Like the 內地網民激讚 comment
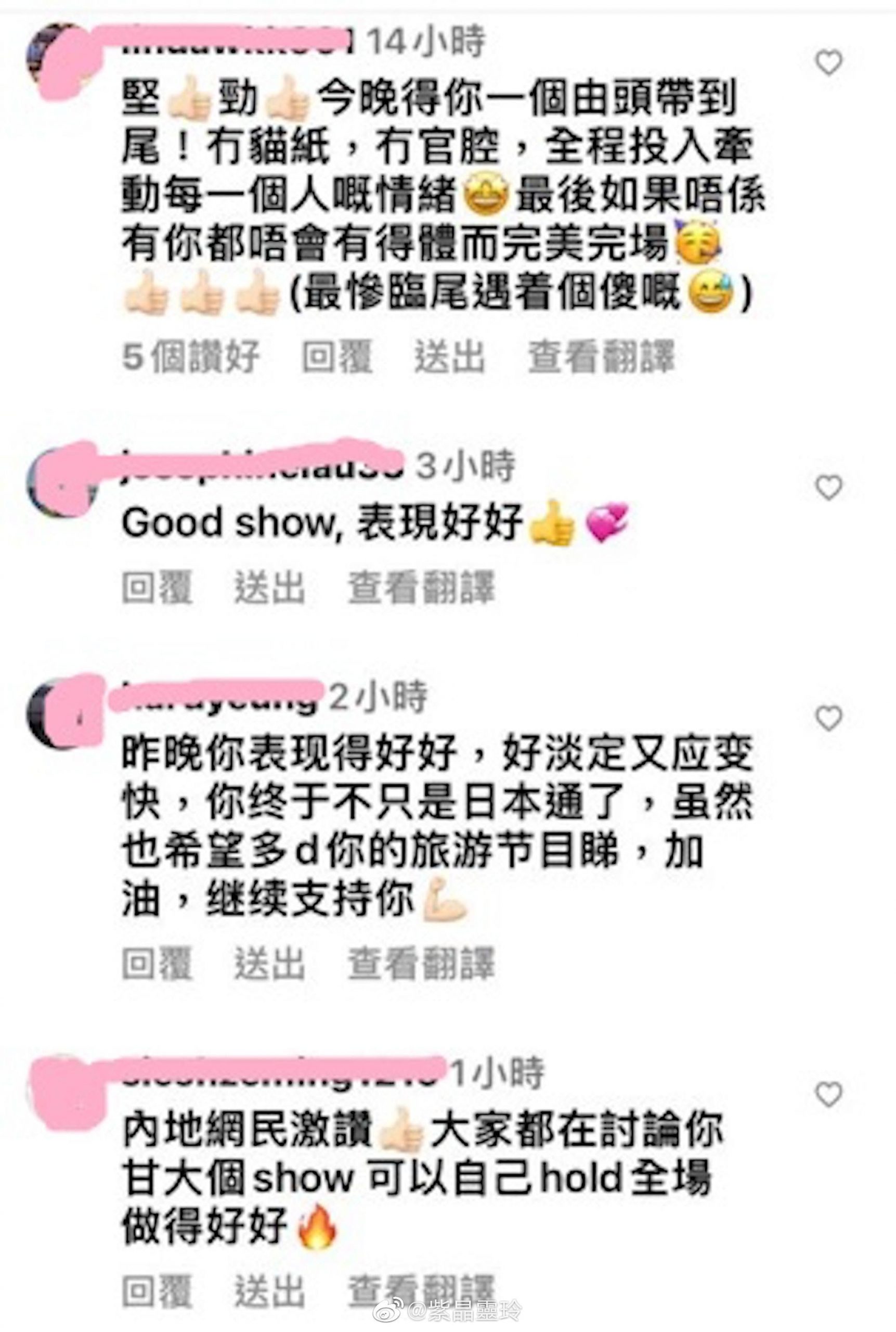896x1332 pixels. click(828, 1095)
